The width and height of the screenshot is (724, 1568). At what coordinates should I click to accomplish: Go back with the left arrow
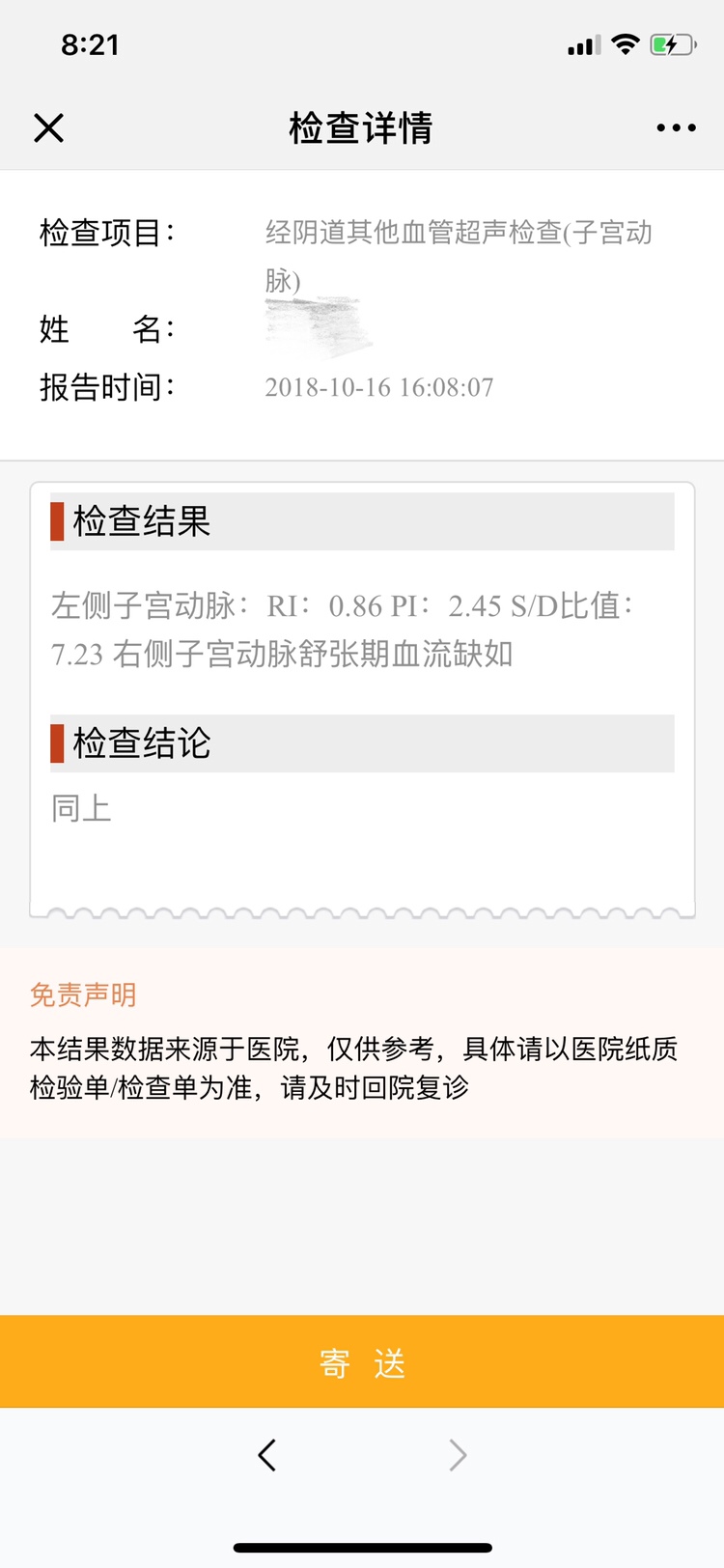pyautogui.click(x=267, y=1455)
